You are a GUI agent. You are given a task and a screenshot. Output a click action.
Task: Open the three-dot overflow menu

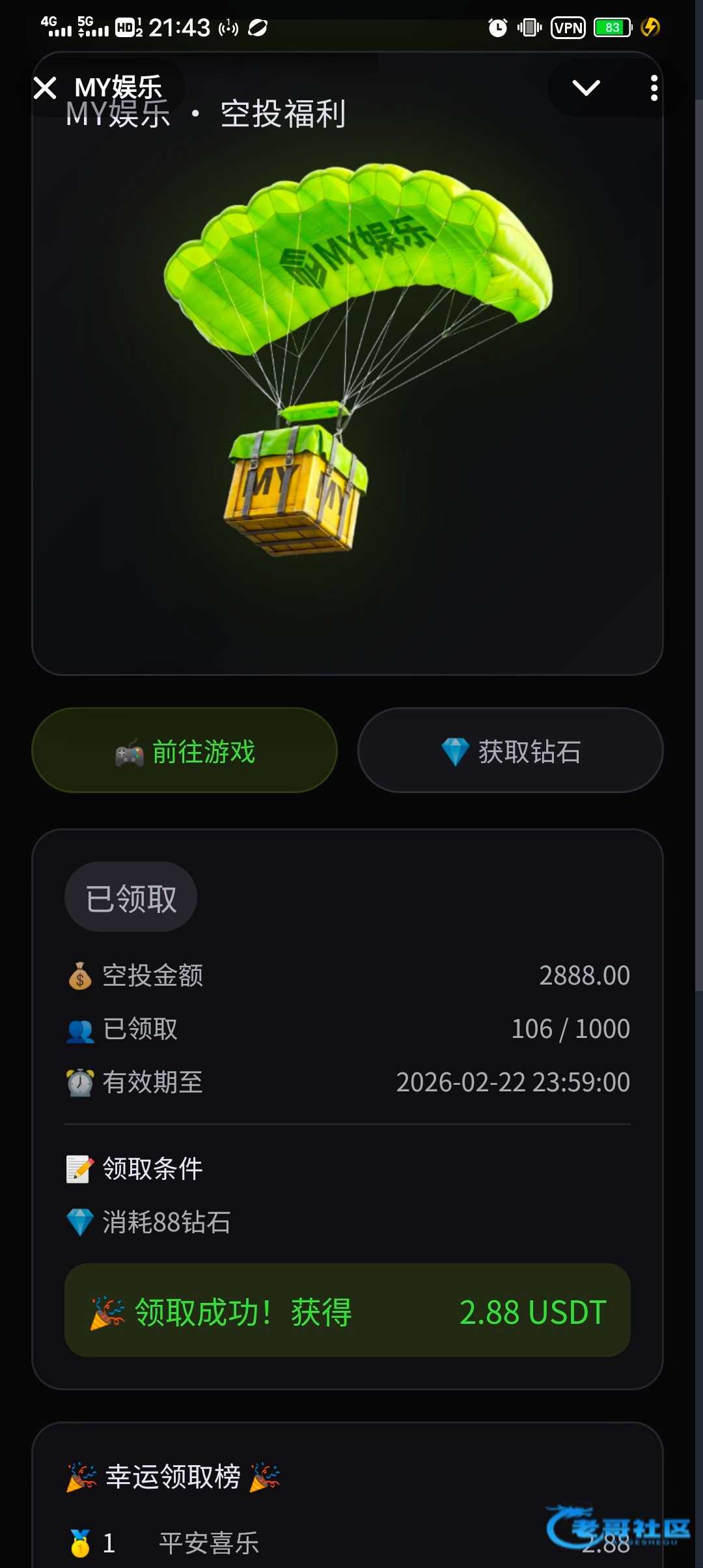(654, 88)
